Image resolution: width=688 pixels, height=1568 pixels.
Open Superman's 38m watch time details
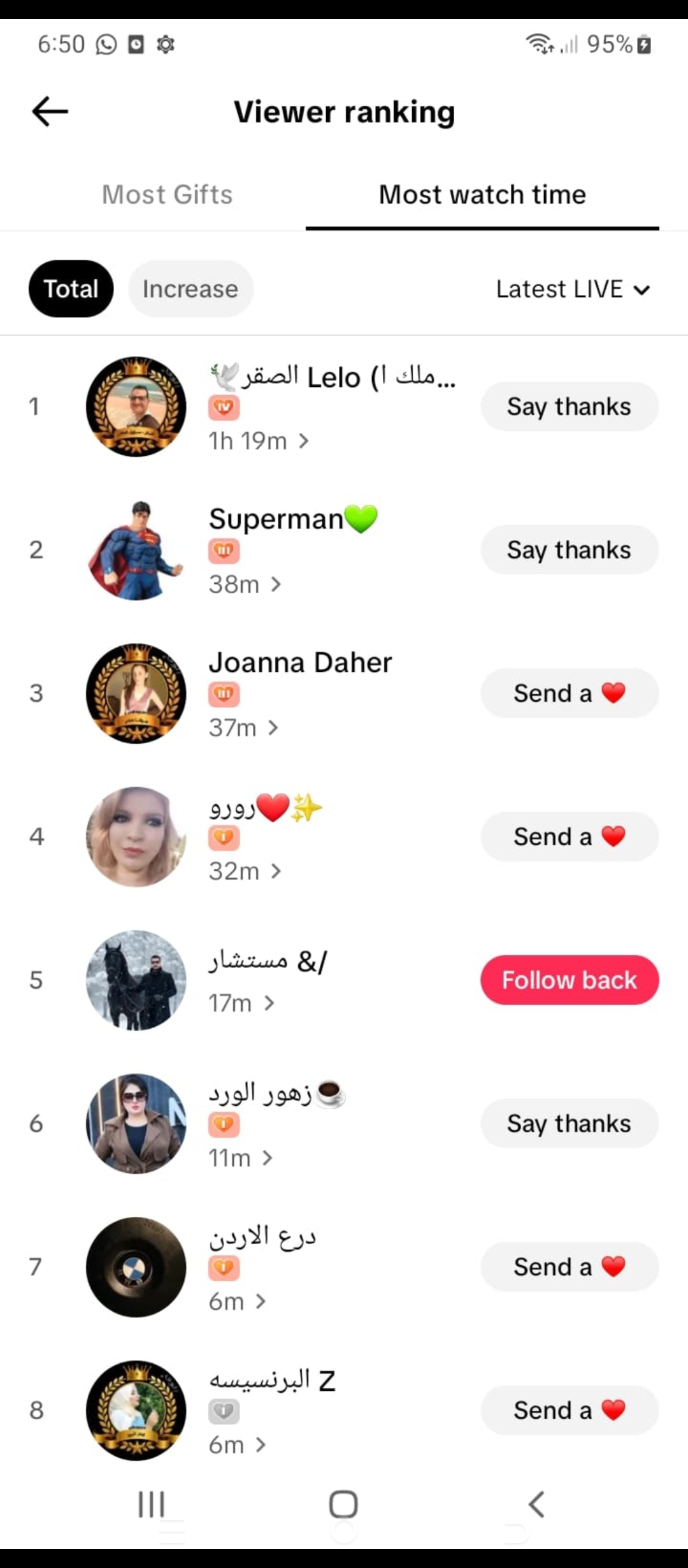(x=245, y=584)
